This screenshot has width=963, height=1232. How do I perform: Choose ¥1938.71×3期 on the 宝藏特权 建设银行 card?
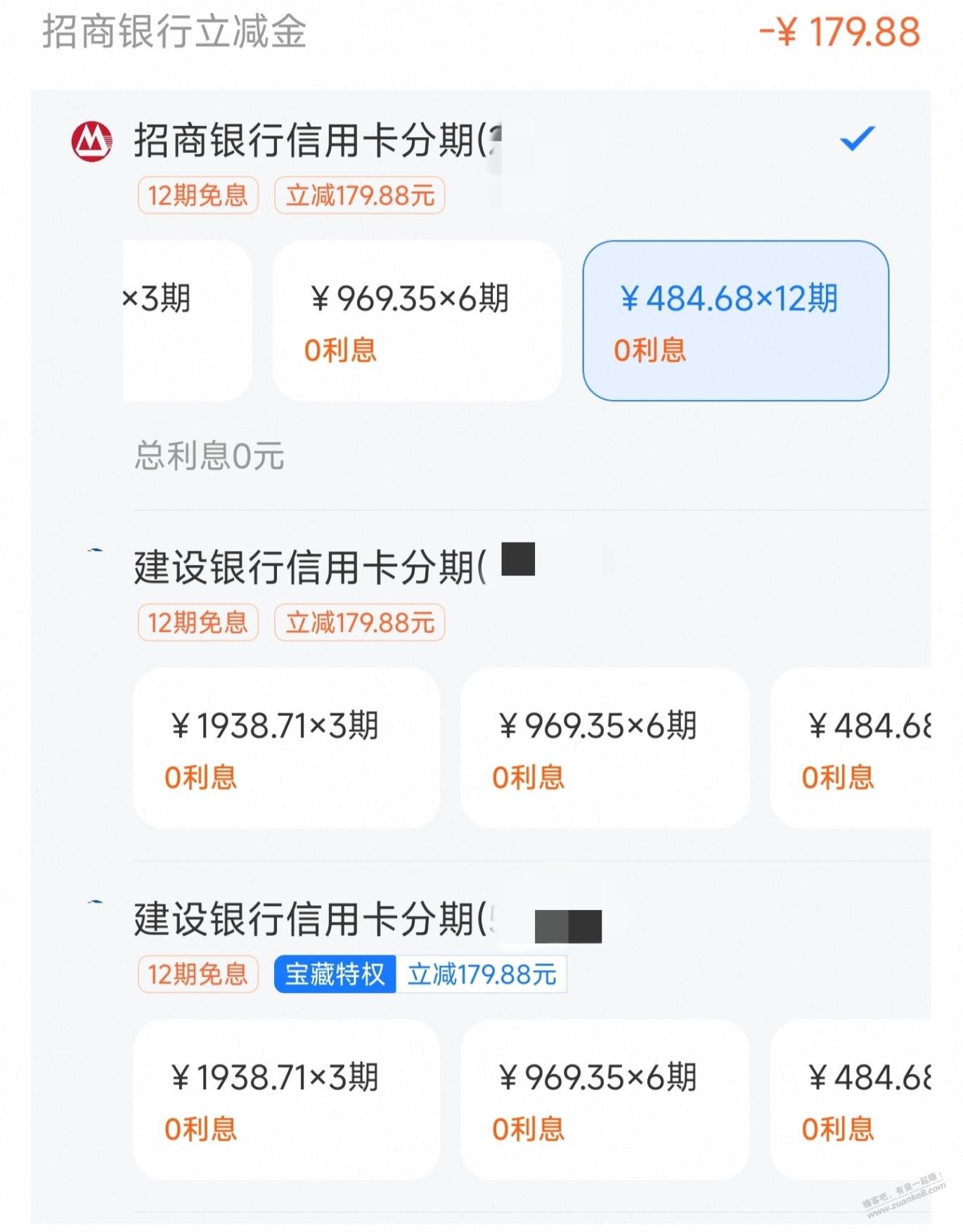(286, 1099)
